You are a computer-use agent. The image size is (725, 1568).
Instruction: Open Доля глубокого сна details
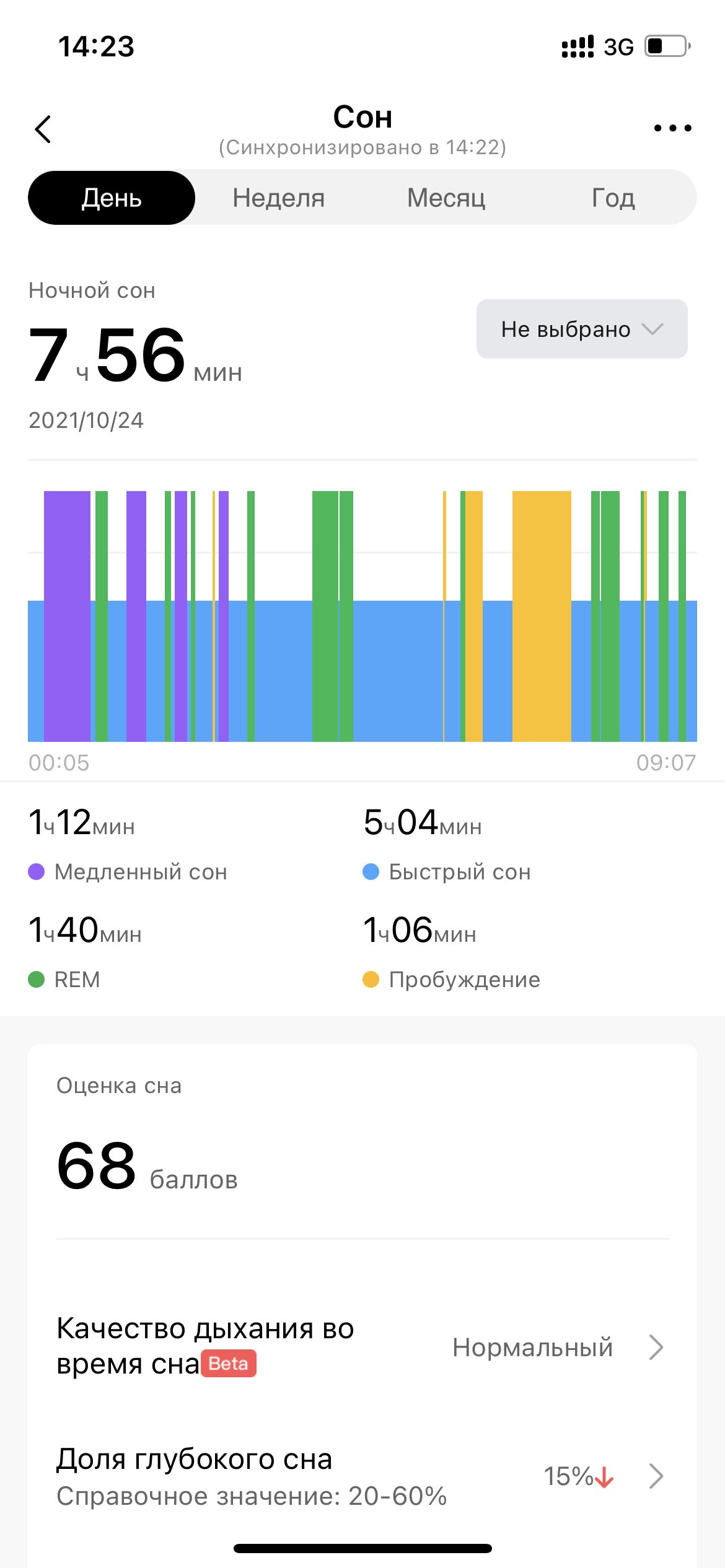click(x=362, y=1476)
